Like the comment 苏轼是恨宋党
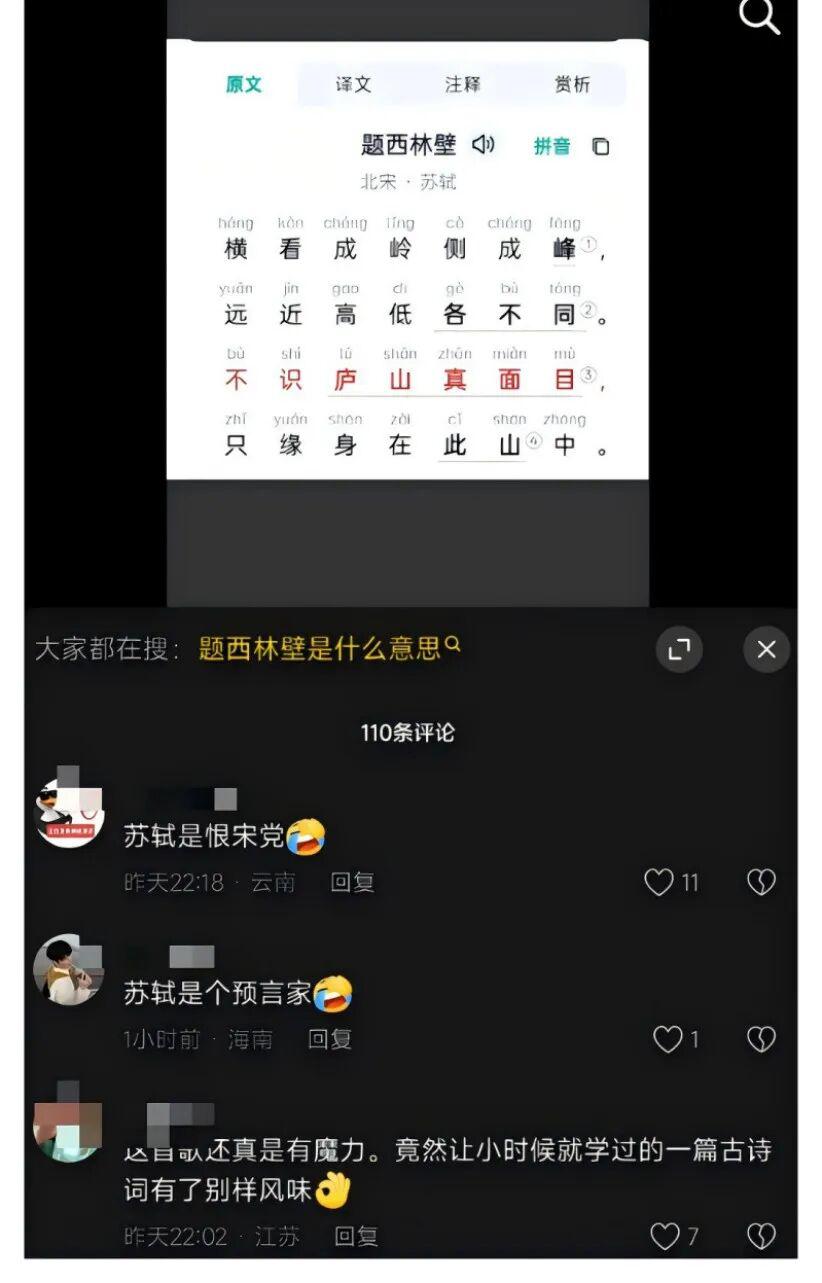Viewport: 822px width, 1283px height. pos(659,882)
